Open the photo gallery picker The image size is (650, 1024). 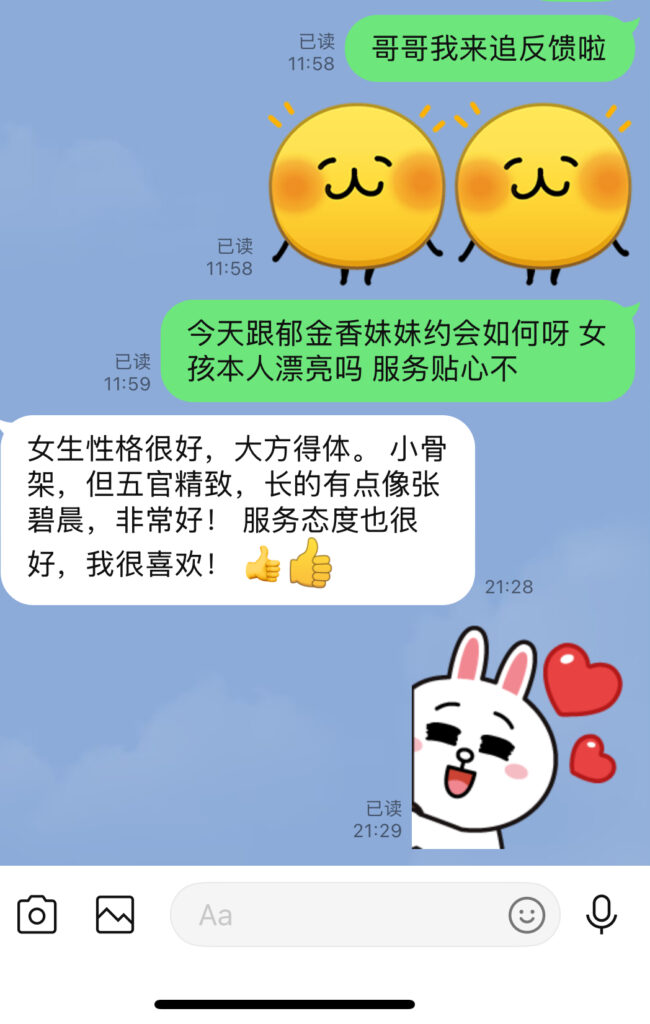115,914
